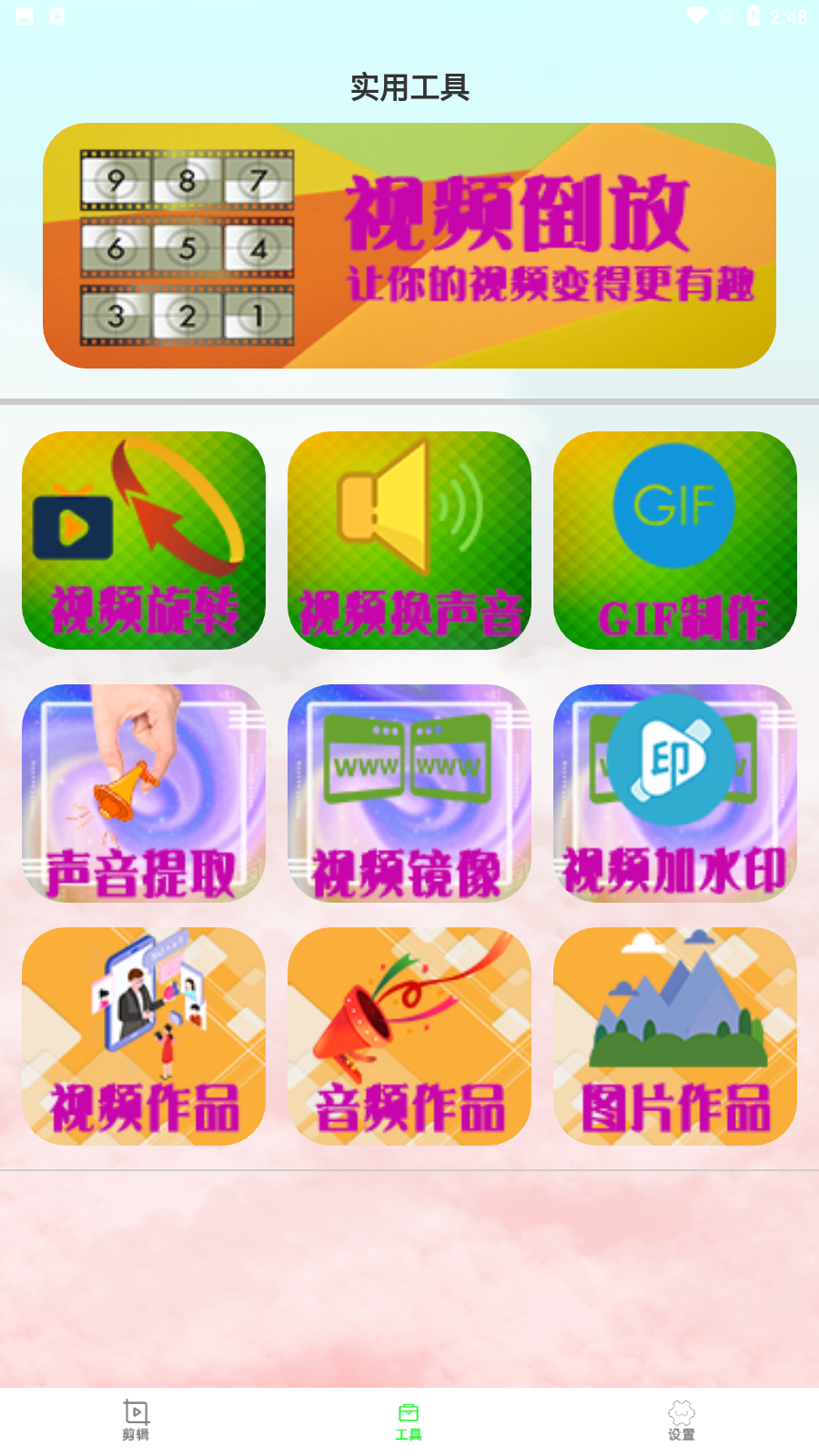Switch to the 剪辑 tab
Image resolution: width=819 pixels, height=1456 pixels.
tap(136, 1421)
